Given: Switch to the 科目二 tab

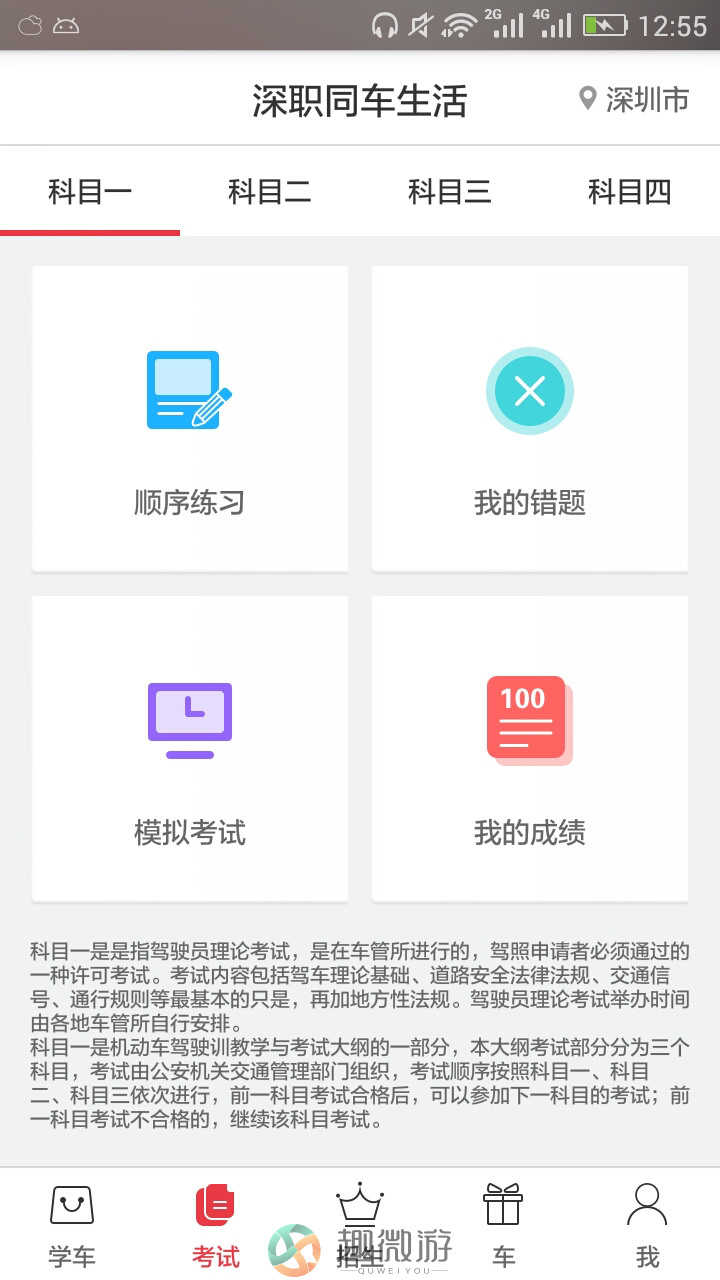Looking at the screenshot, I should pos(270,191).
